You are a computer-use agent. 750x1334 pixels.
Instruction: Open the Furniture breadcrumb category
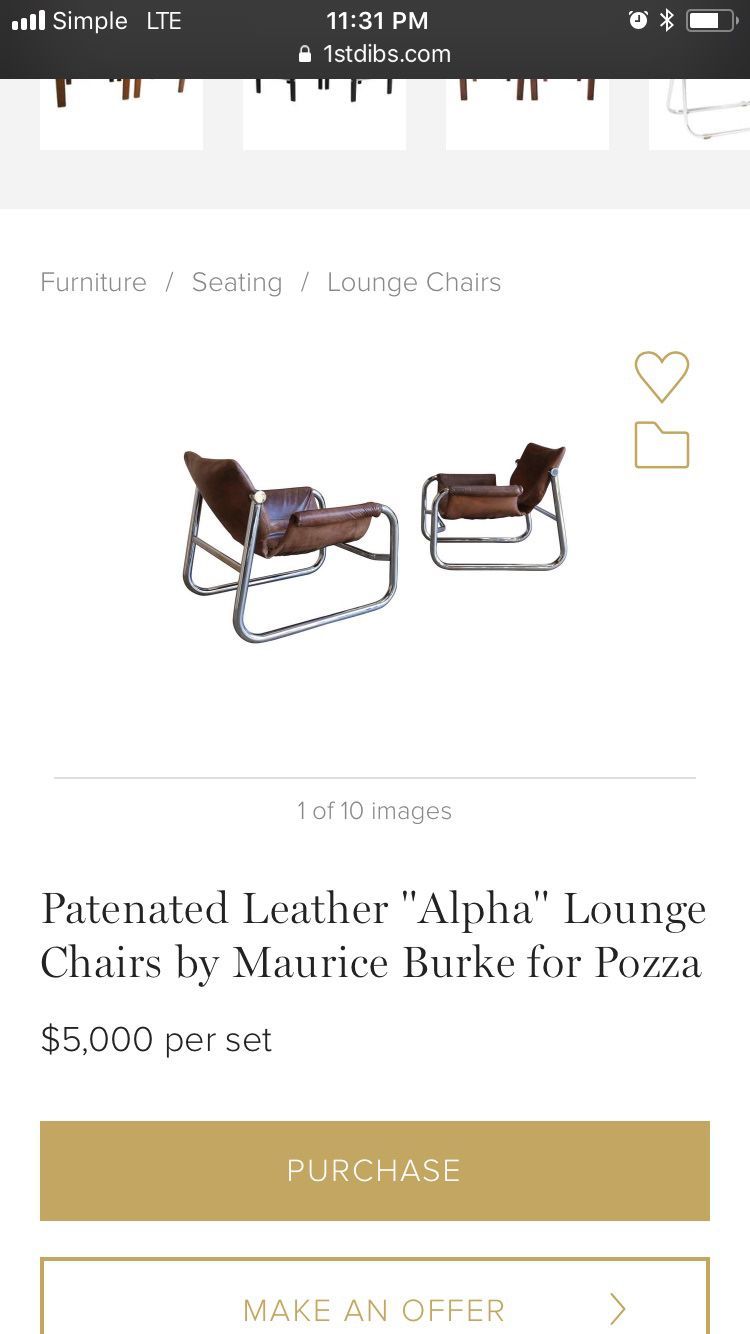coord(93,282)
